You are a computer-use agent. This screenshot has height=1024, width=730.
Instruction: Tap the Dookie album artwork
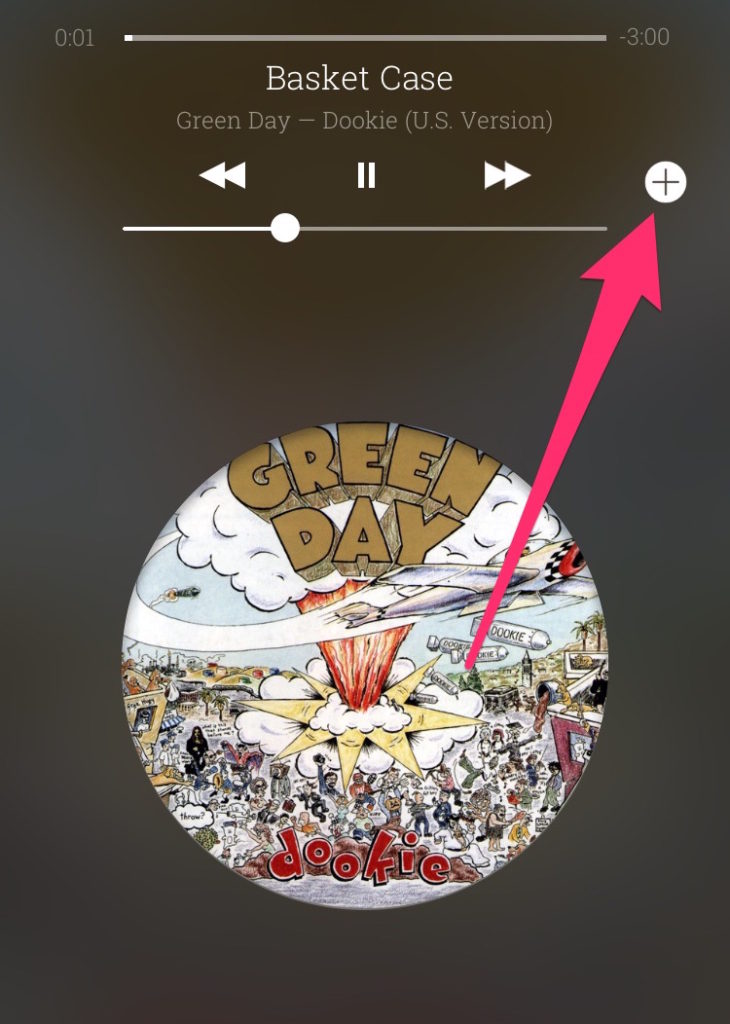click(x=365, y=665)
